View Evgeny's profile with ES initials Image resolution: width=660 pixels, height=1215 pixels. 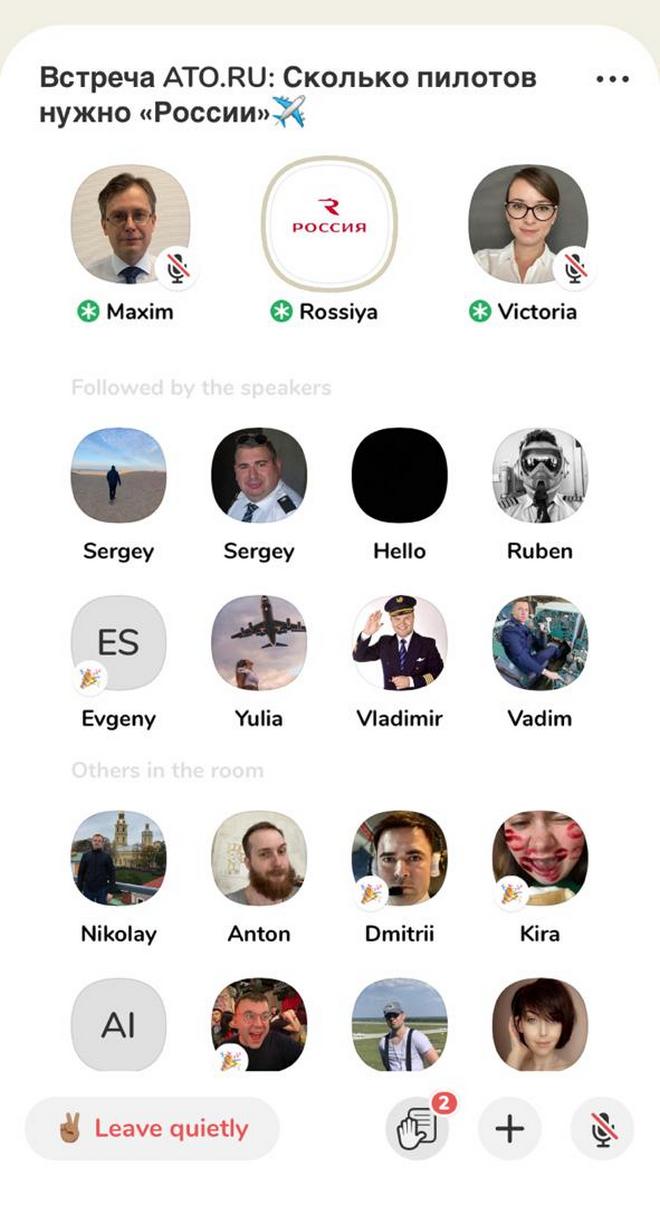click(118, 643)
